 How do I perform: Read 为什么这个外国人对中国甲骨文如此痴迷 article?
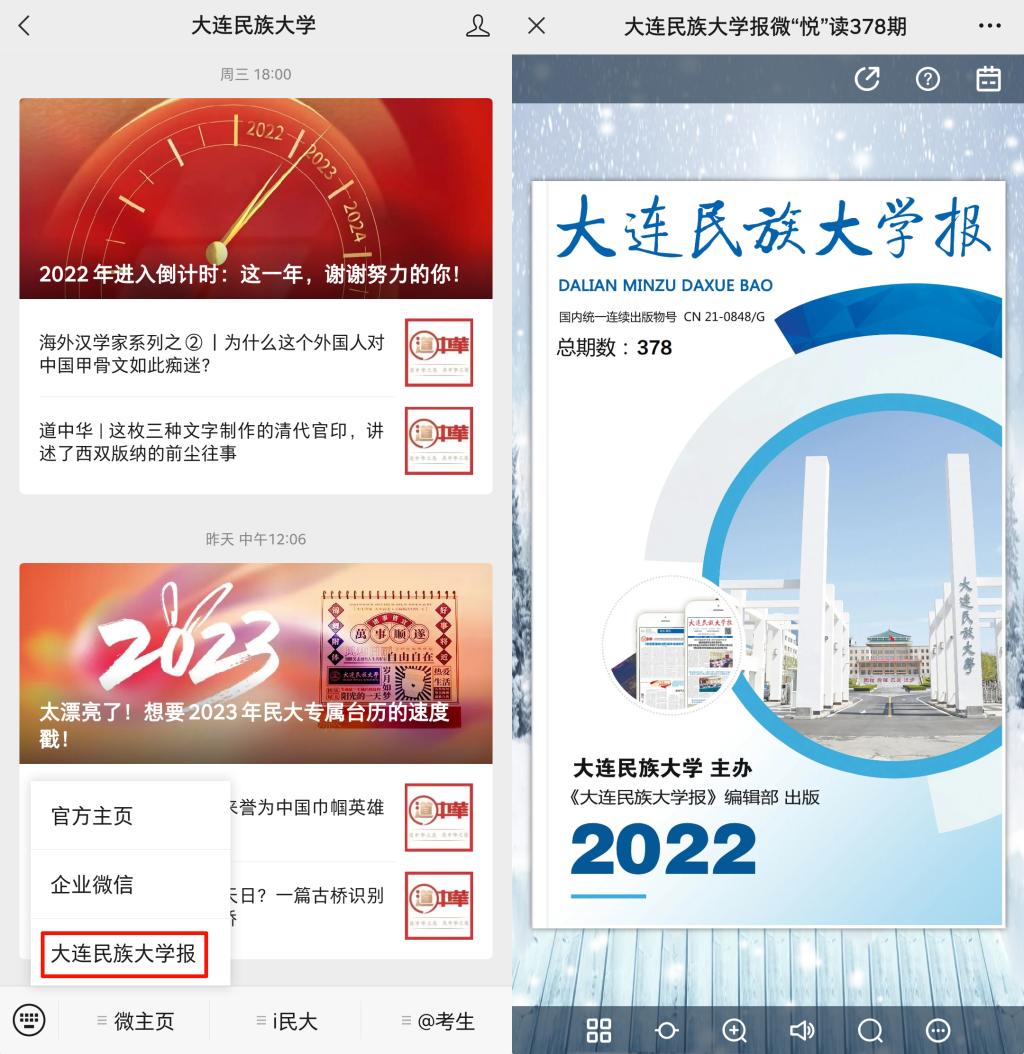pos(212,353)
